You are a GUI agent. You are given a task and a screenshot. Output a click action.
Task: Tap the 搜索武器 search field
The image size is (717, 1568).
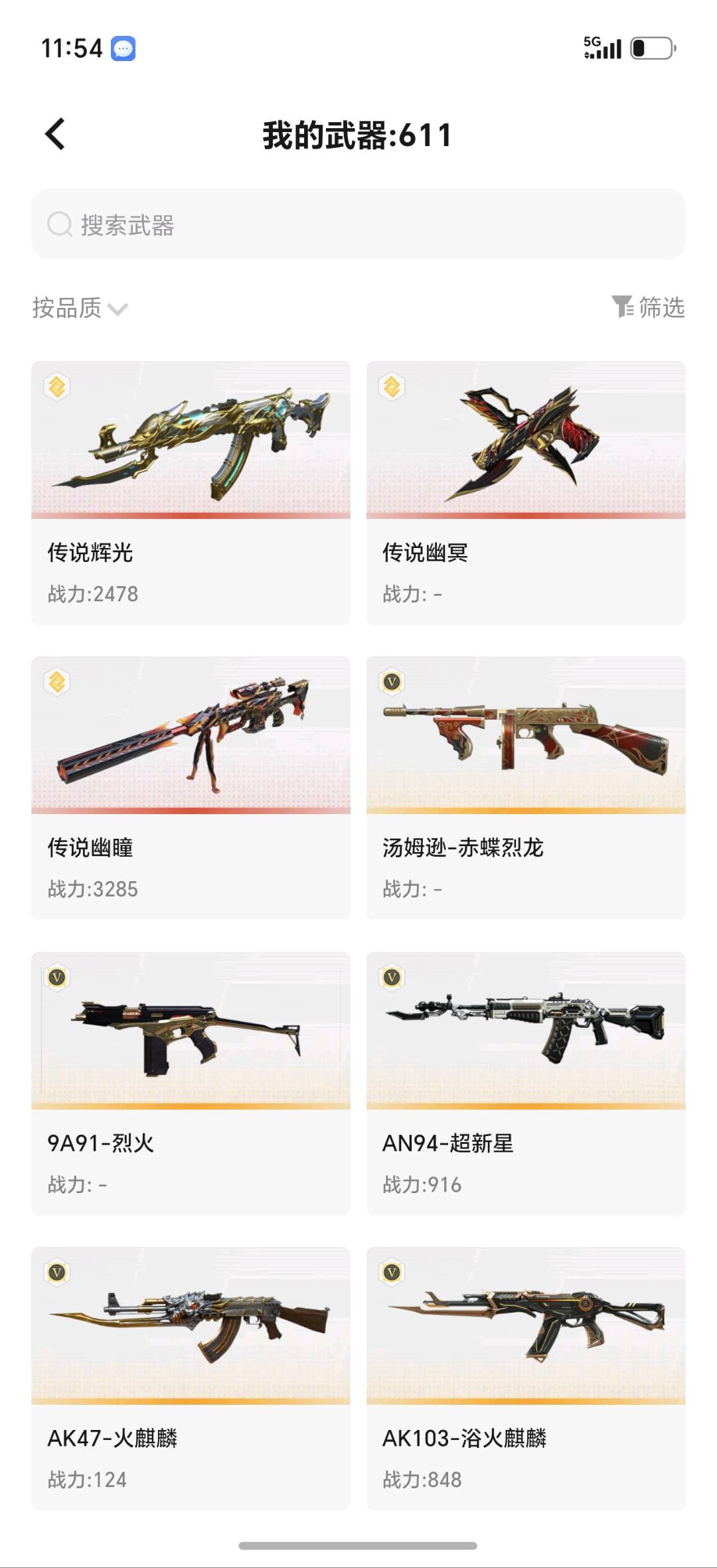358,224
